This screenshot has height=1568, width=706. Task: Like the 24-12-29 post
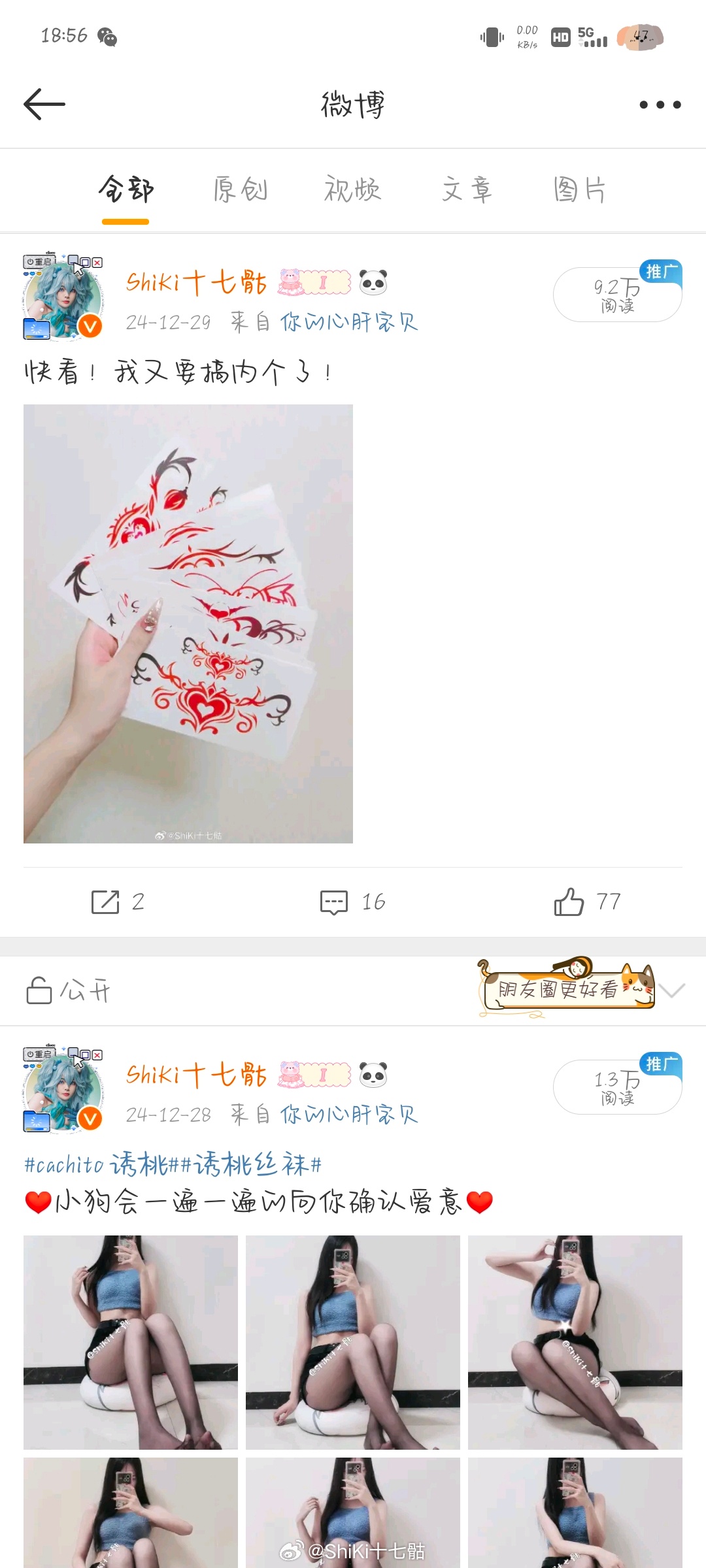click(587, 902)
